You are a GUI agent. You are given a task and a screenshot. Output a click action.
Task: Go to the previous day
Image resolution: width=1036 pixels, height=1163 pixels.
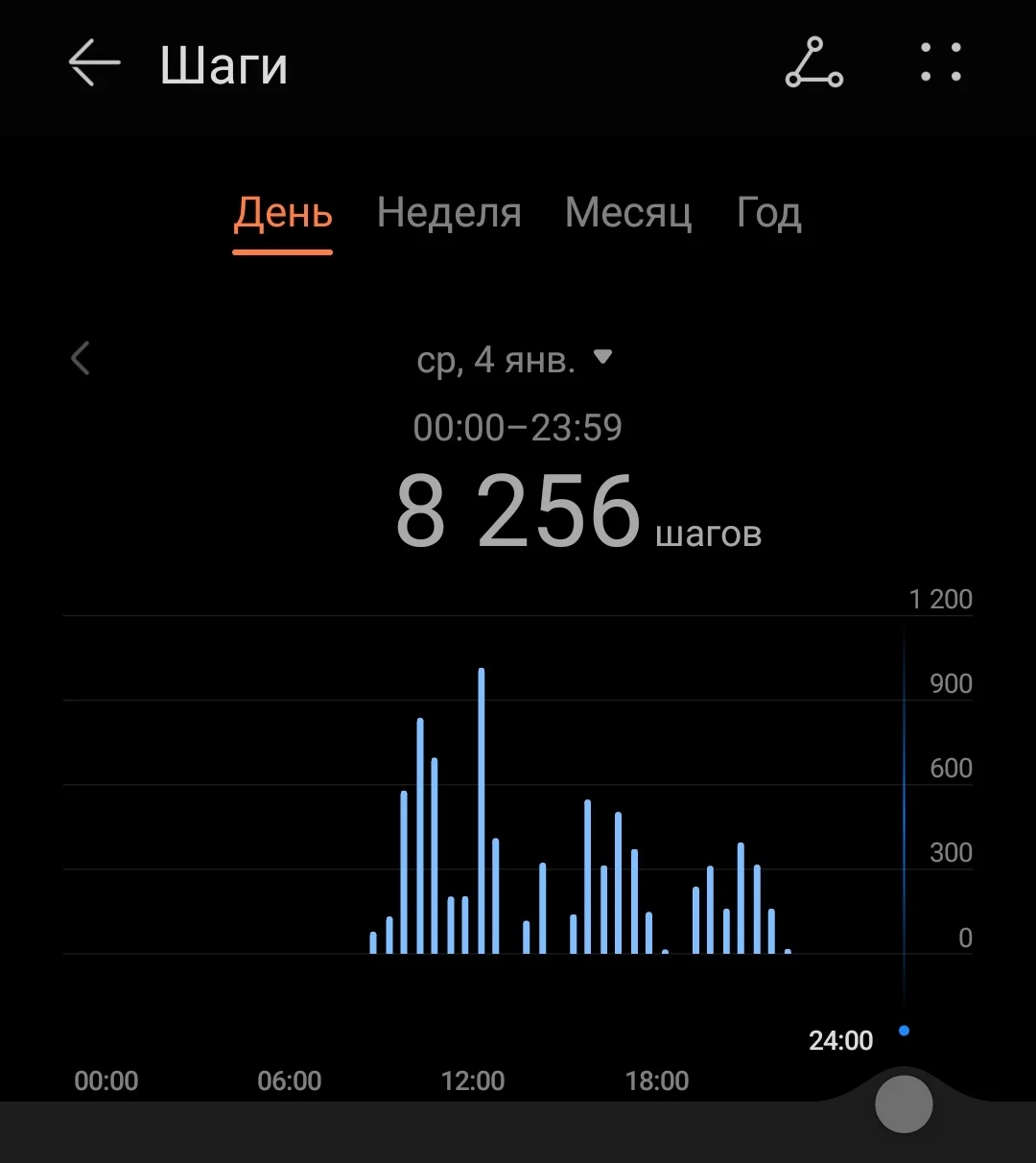pos(82,359)
